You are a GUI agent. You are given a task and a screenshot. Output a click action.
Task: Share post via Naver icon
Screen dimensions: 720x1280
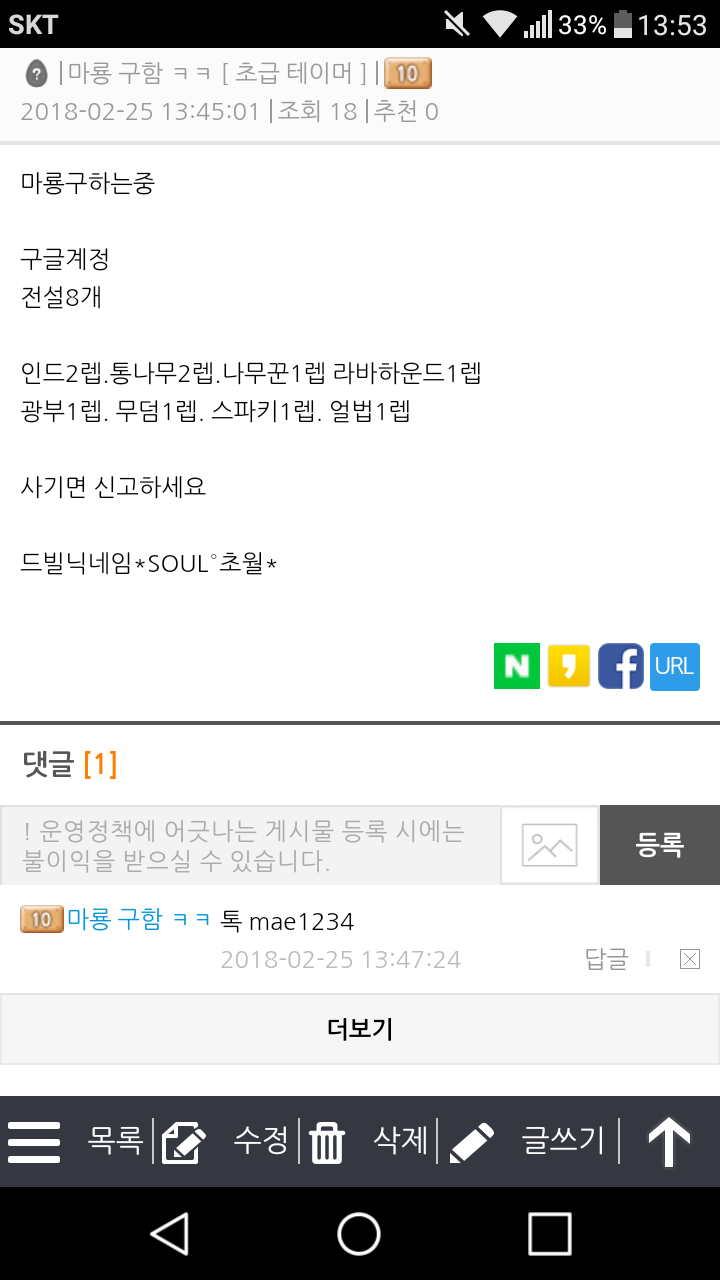[x=517, y=667]
